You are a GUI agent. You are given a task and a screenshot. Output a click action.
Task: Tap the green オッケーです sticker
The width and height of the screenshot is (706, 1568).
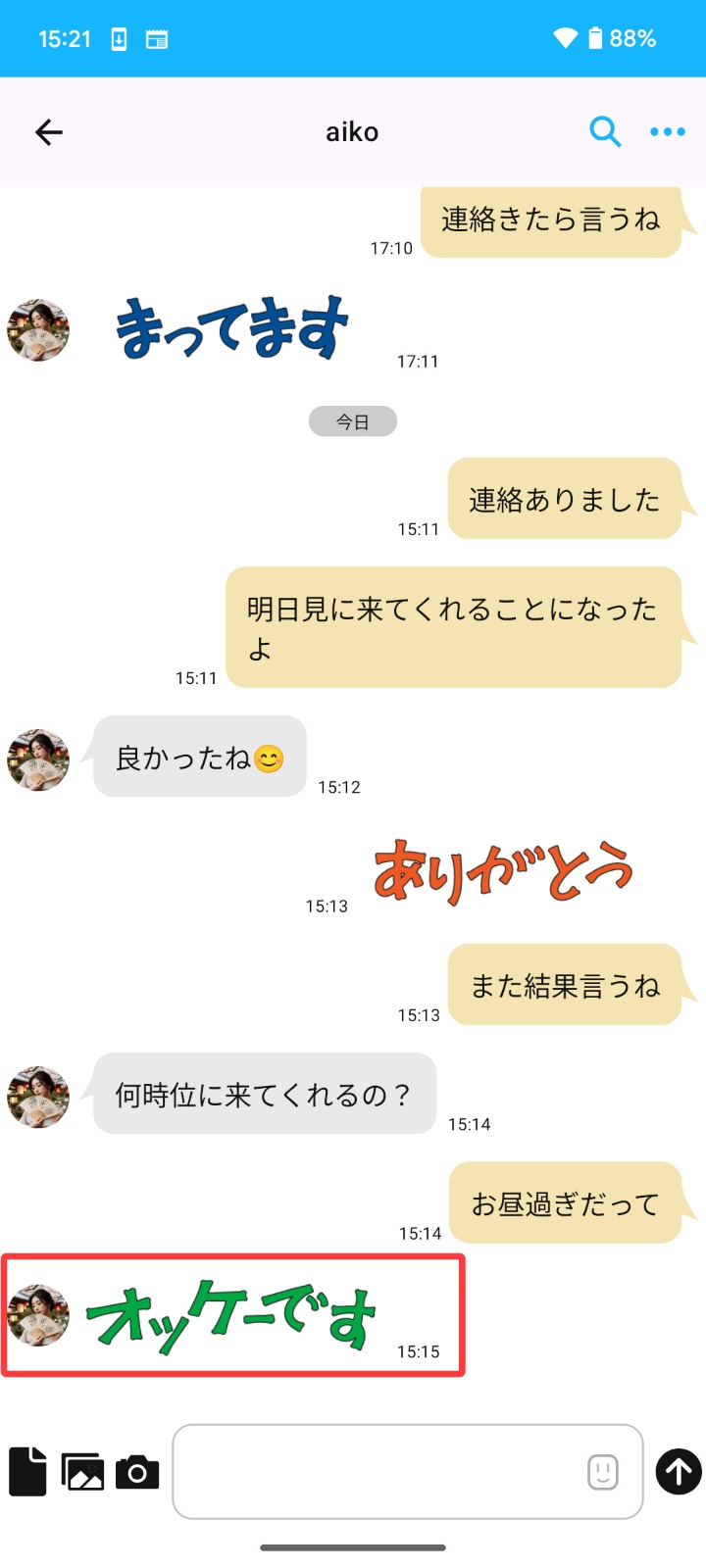pyautogui.click(x=231, y=1315)
